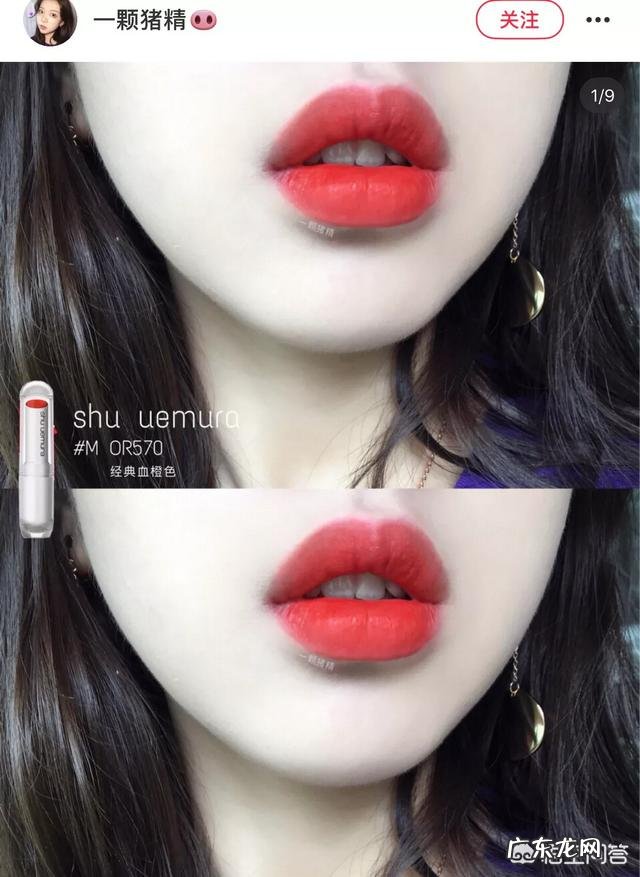Open the three-dot overflow menu
The width and height of the screenshot is (640, 877).
tap(597, 20)
